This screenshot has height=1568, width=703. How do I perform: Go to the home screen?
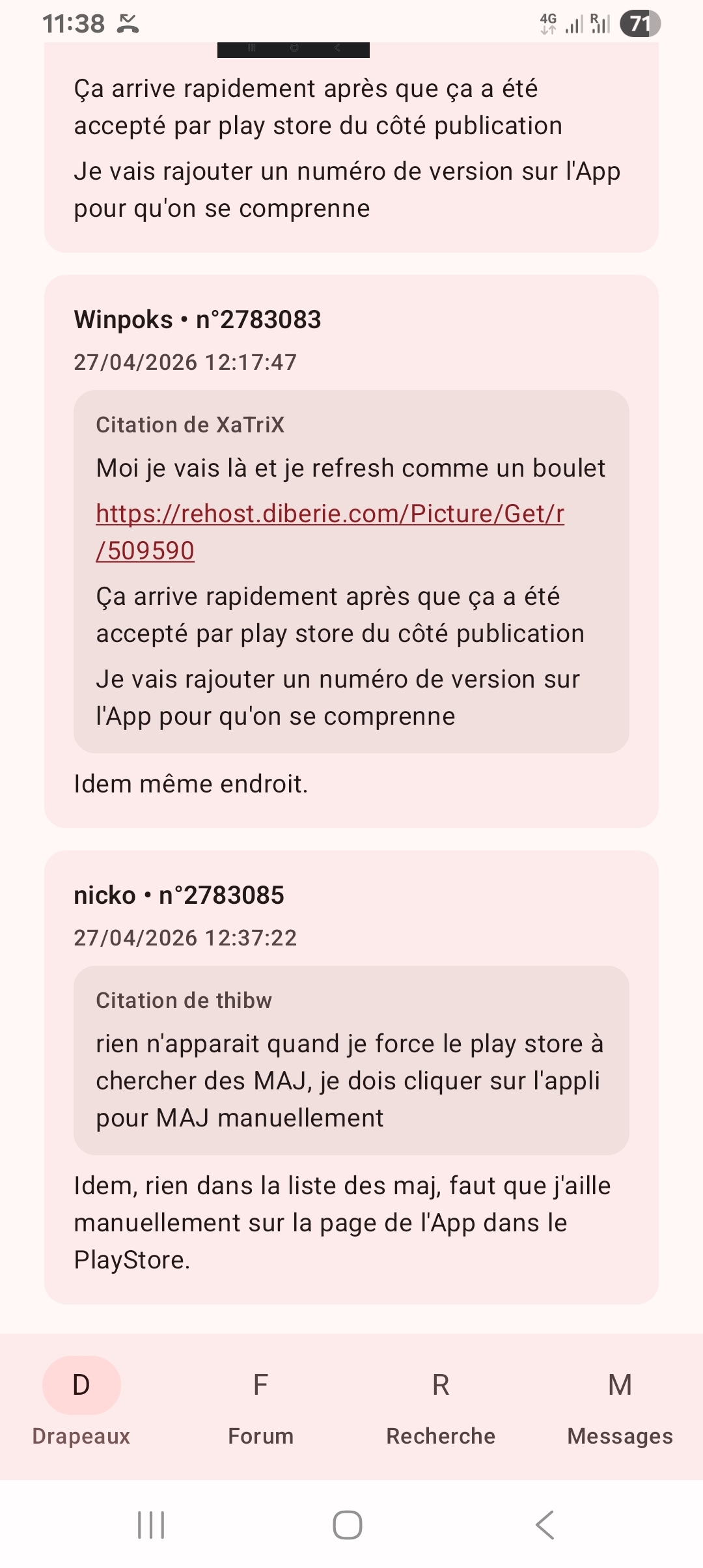[x=348, y=1525]
